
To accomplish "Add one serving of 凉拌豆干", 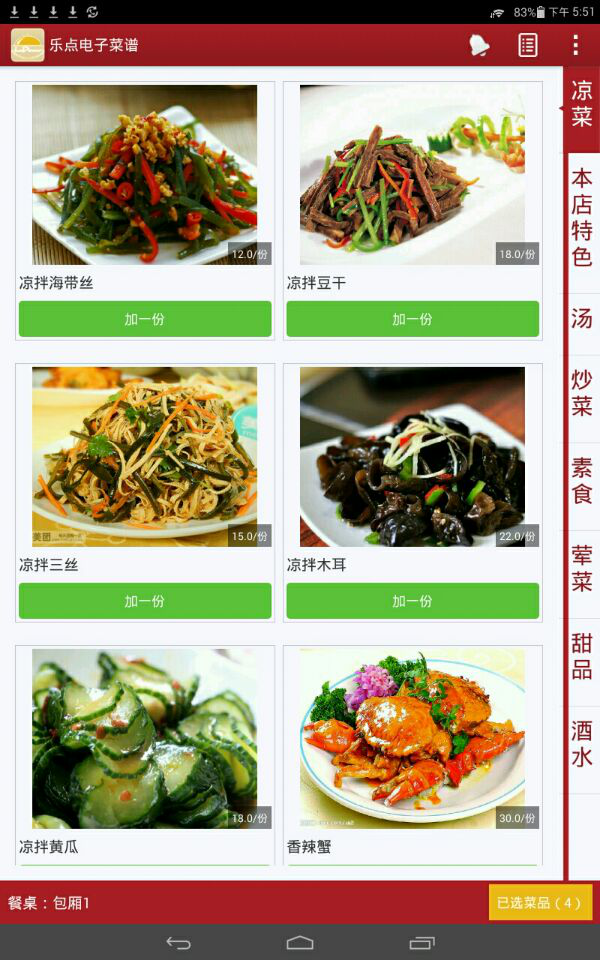I will coord(412,319).
